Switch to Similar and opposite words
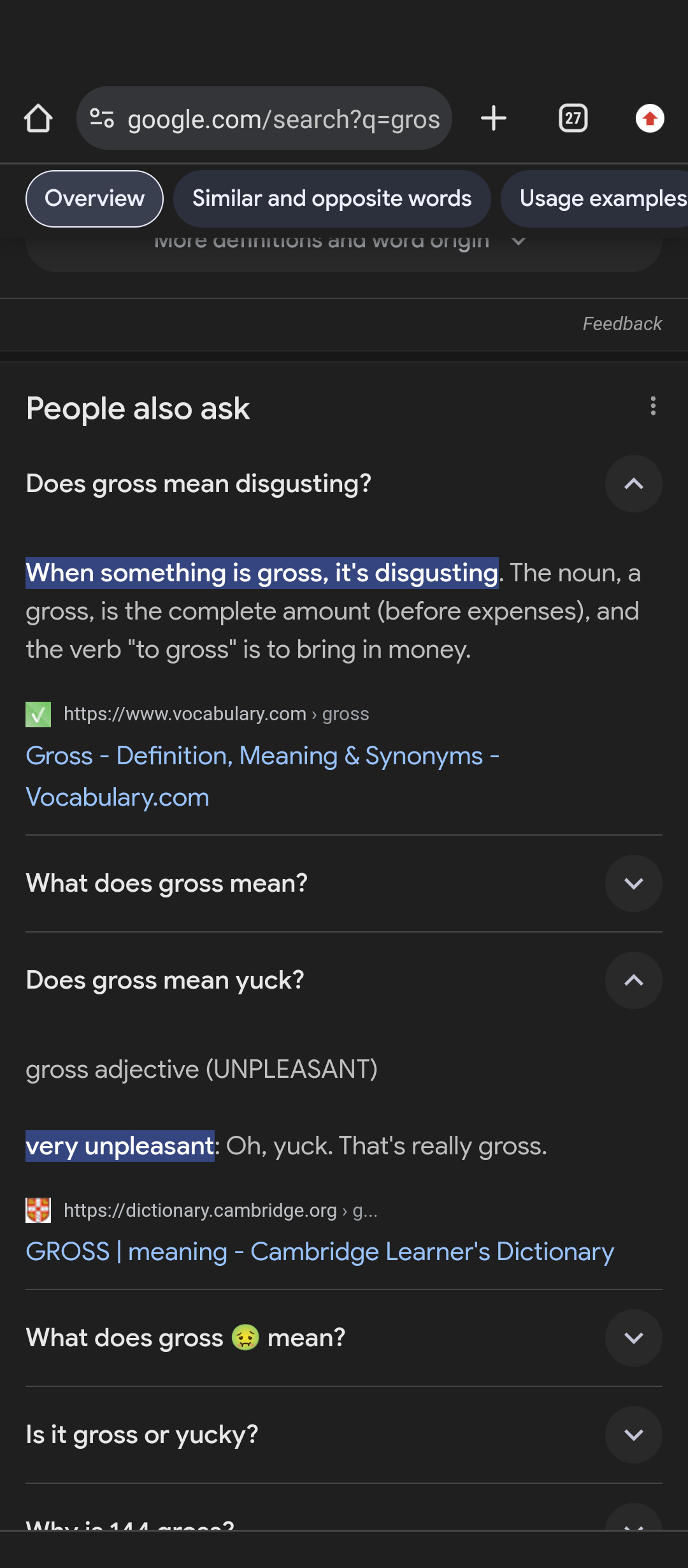 click(x=332, y=199)
